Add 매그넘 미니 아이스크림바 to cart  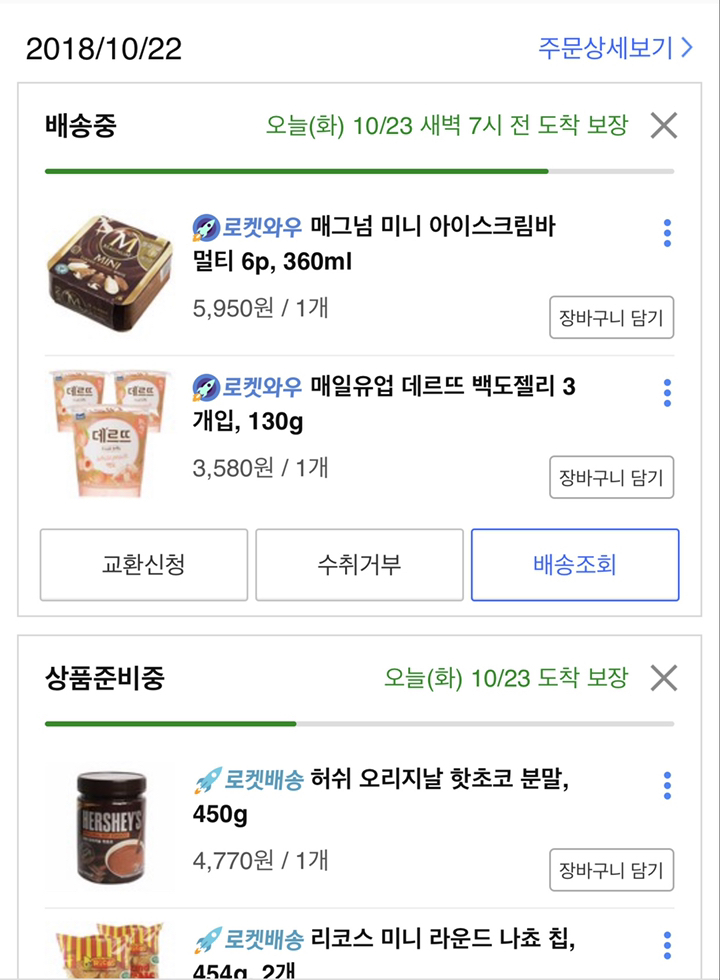[611, 318]
